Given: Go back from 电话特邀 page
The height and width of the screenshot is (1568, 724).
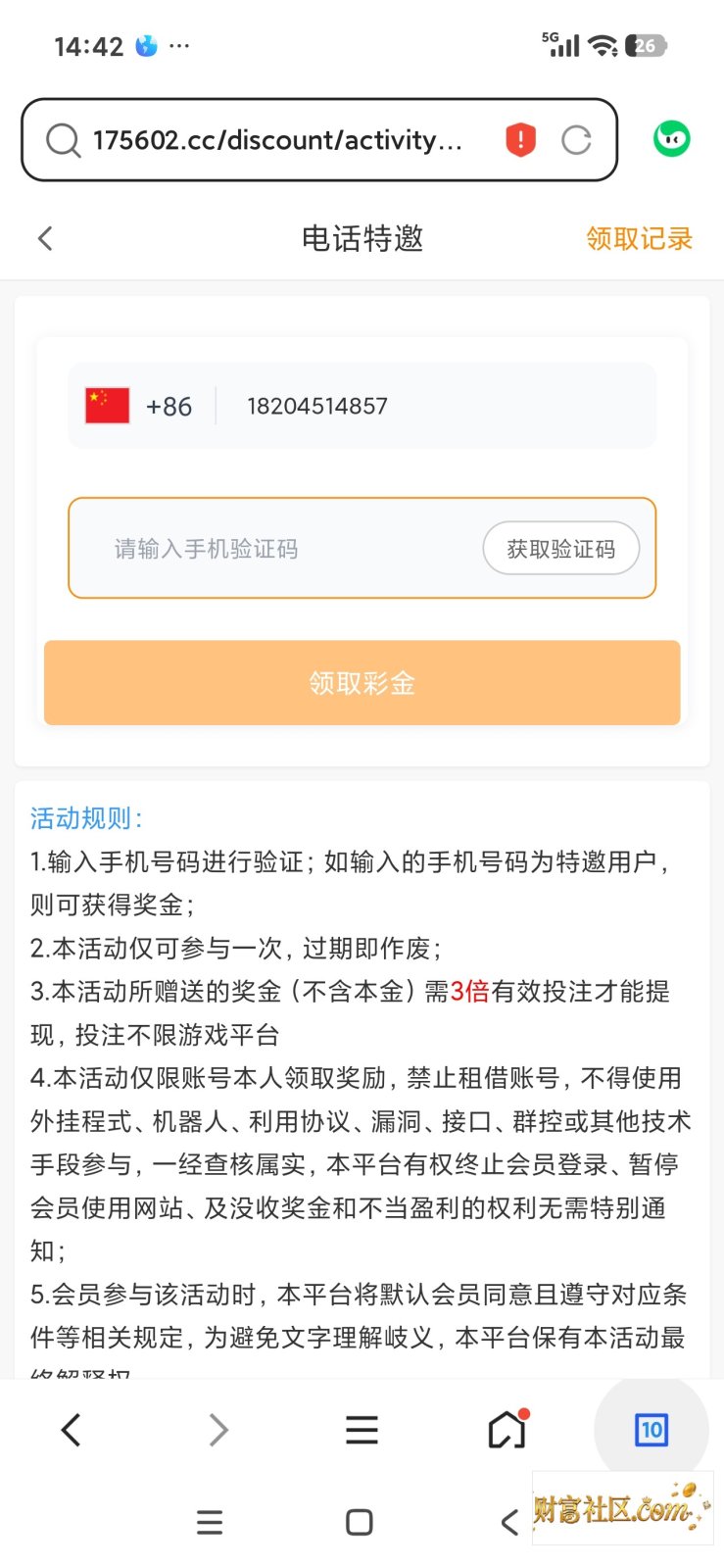Looking at the screenshot, I should tap(45, 238).
